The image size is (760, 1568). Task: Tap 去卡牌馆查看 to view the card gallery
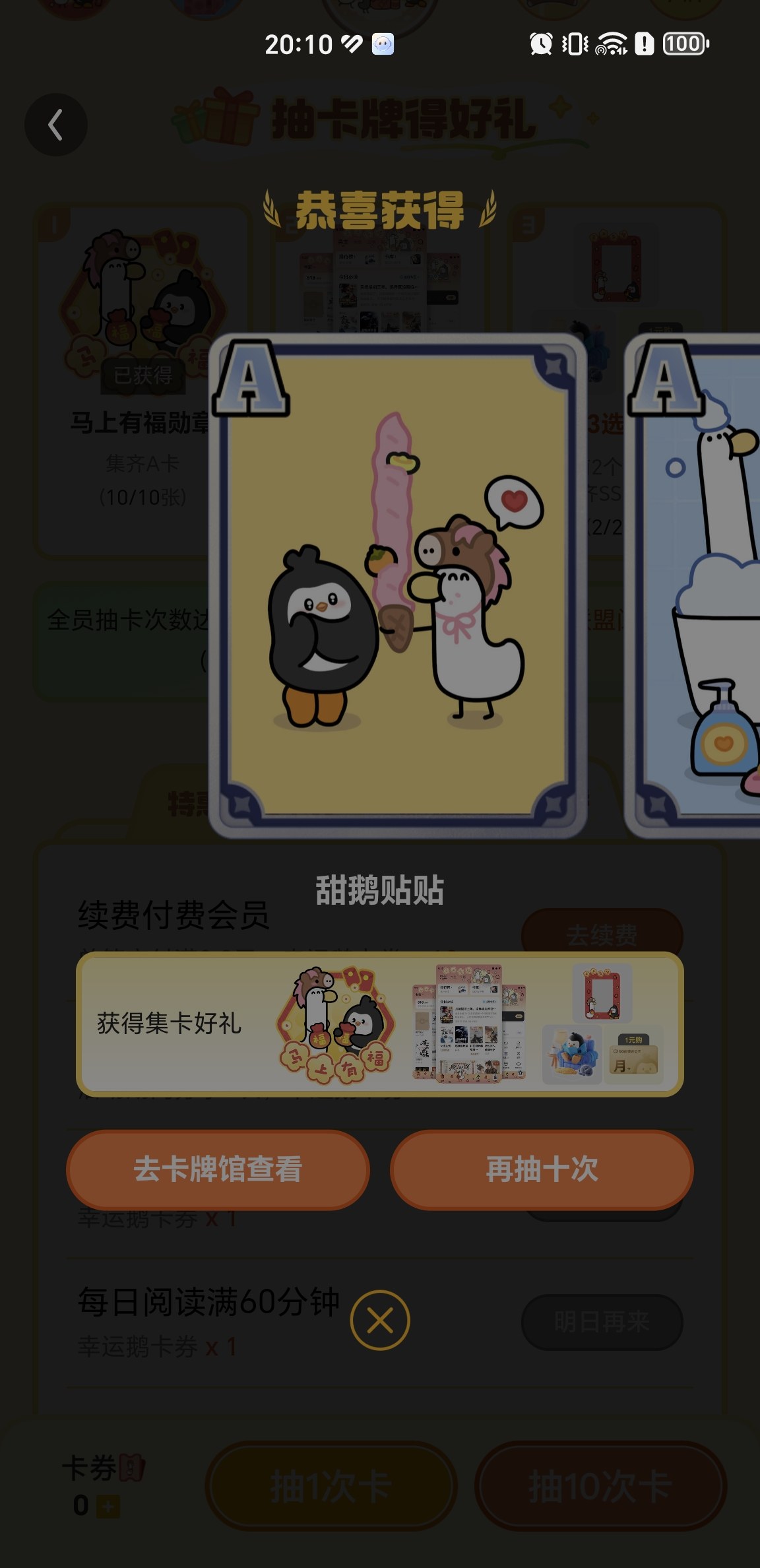pyautogui.click(x=218, y=1169)
